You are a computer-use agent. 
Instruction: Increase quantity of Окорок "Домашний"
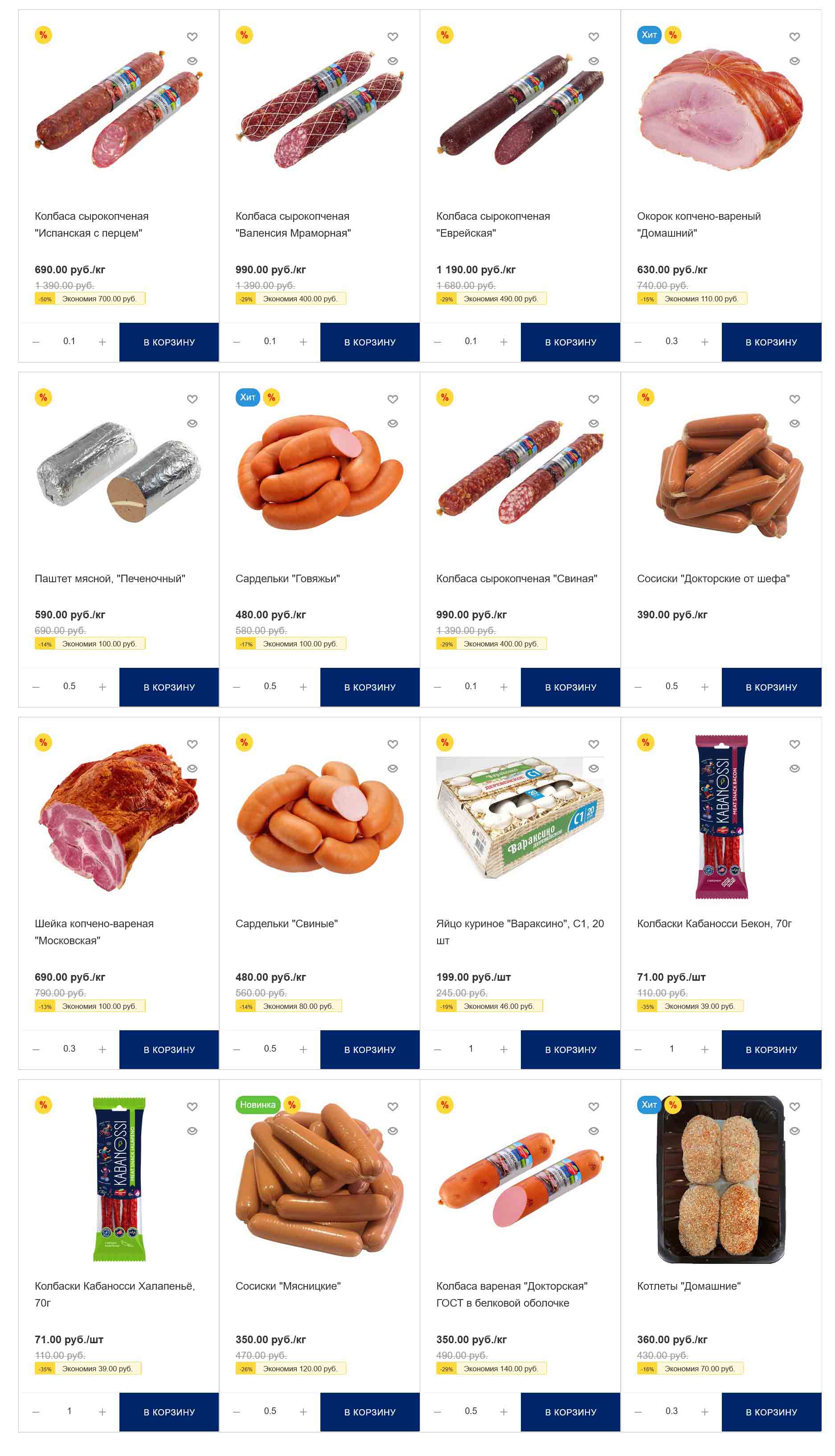coord(704,342)
